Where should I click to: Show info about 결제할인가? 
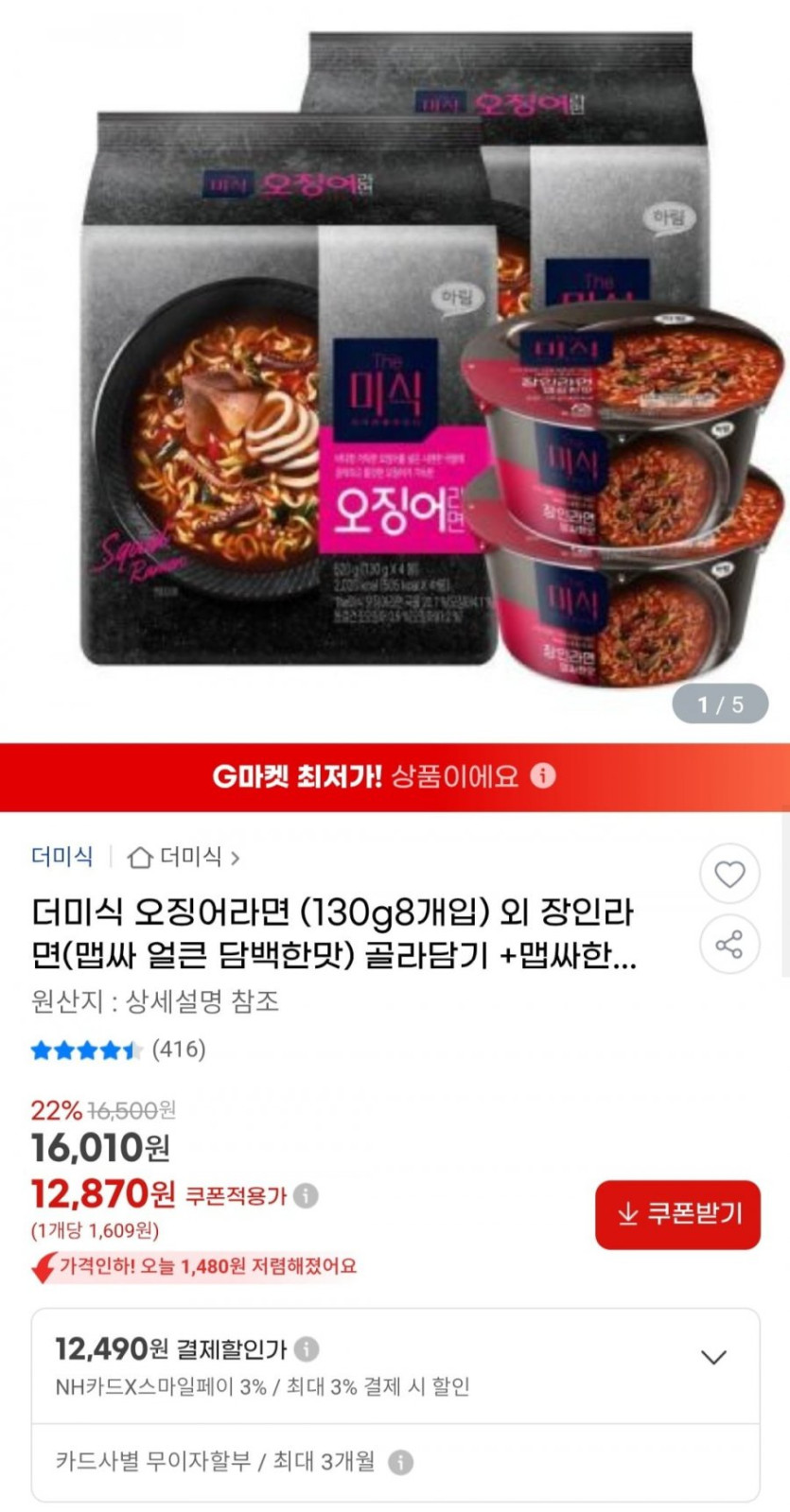[307, 1349]
